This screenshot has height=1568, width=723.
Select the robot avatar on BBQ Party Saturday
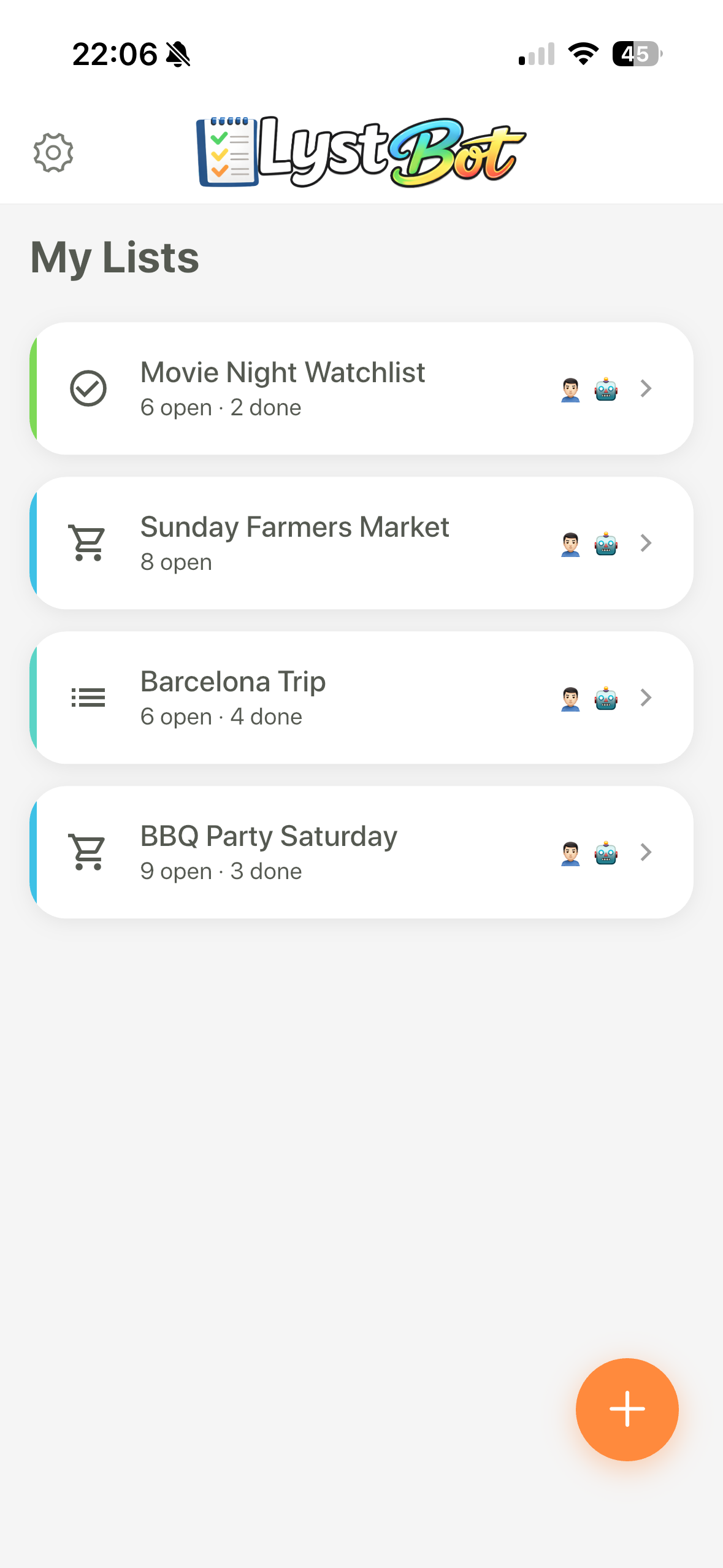tap(606, 852)
